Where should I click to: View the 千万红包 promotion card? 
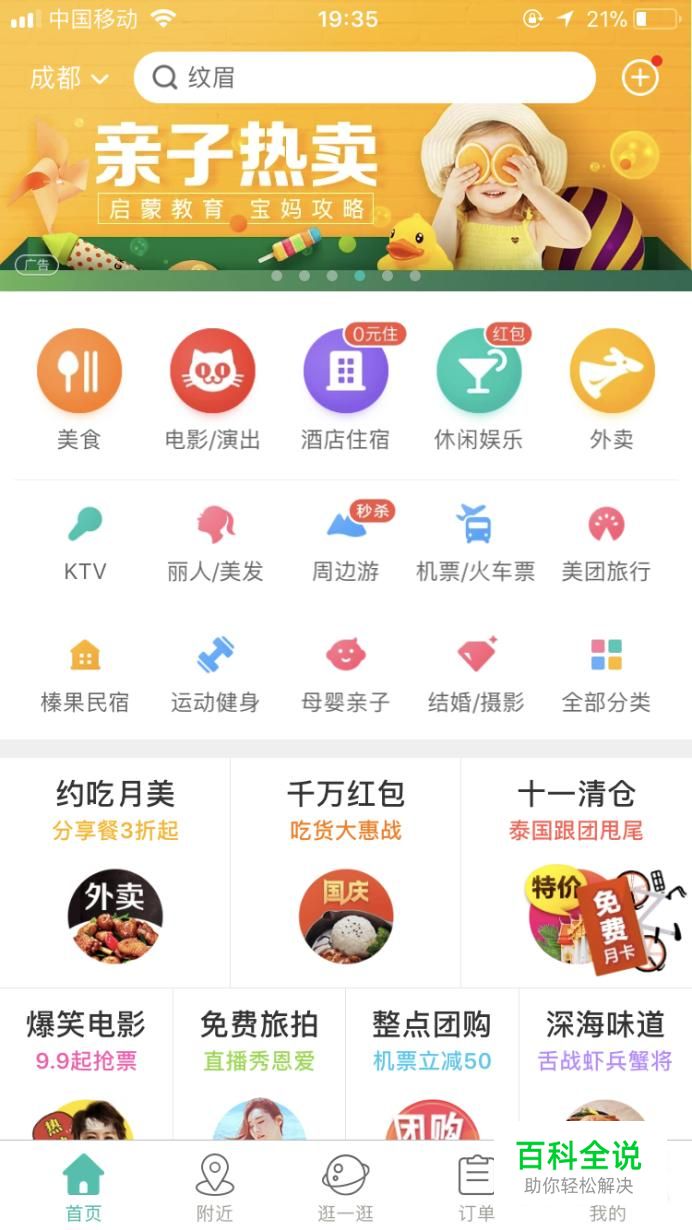pyautogui.click(x=345, y=870)
